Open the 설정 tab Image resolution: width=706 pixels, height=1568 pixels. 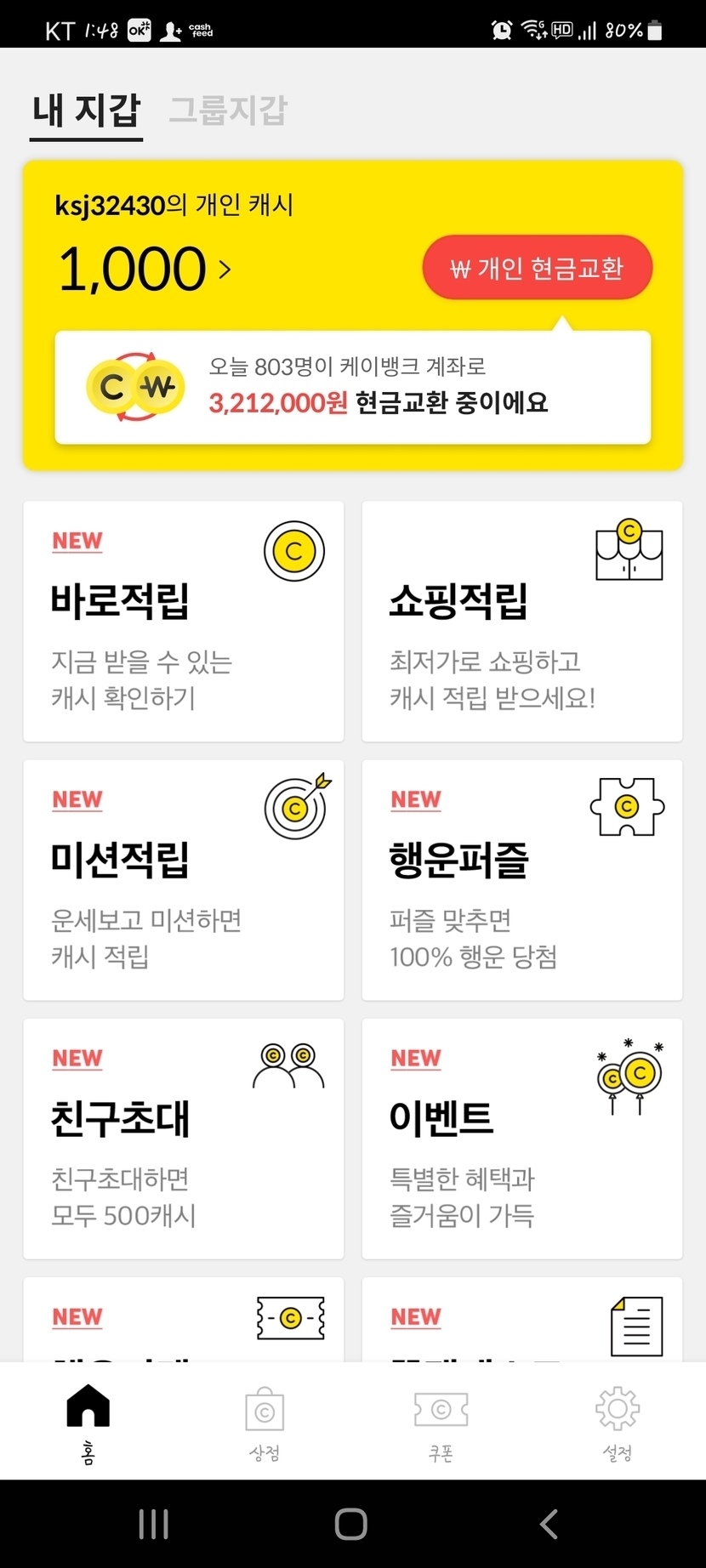pos(618,1422)
